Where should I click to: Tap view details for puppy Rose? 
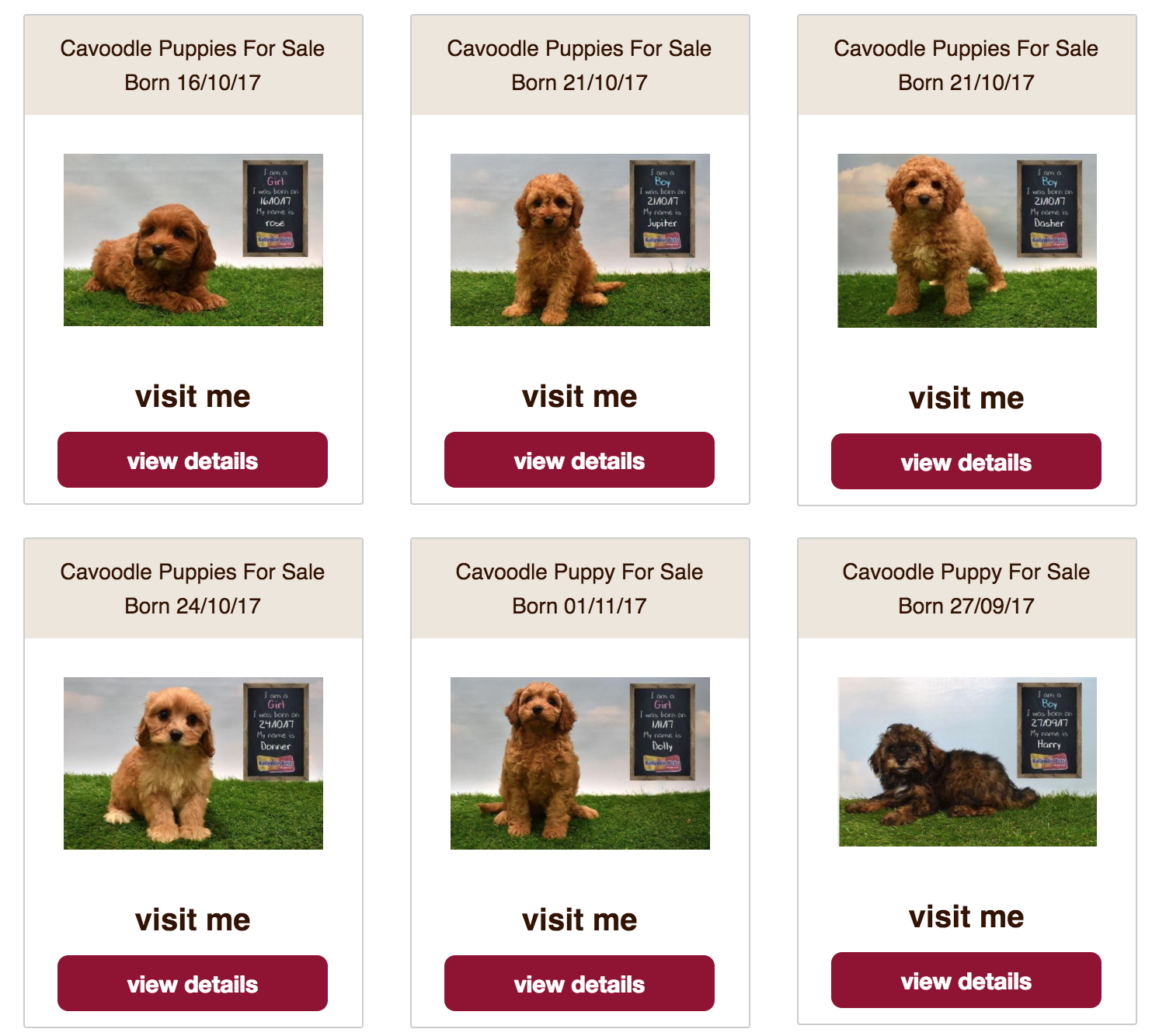tap(192, 460)
